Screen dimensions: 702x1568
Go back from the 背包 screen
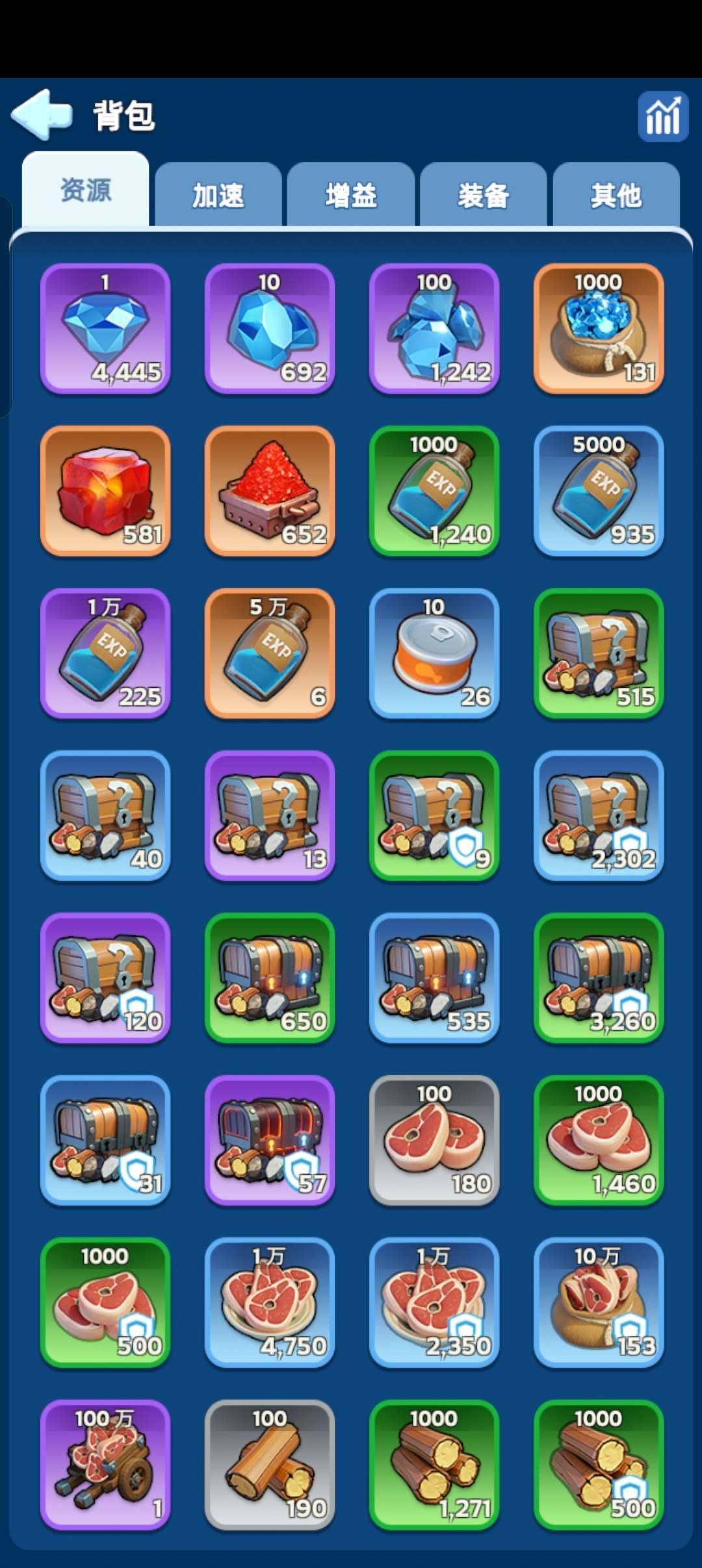[x=42, y=115]
